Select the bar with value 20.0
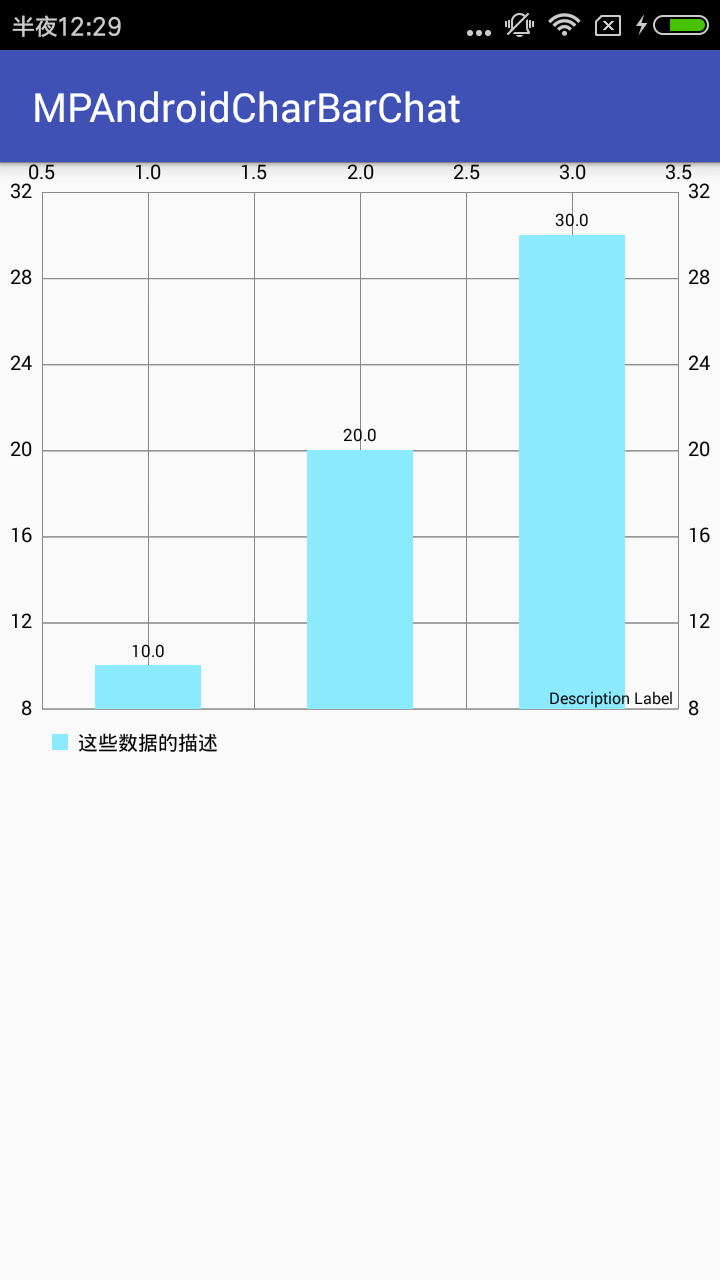The image size is (720, 1280). [360, 579]
